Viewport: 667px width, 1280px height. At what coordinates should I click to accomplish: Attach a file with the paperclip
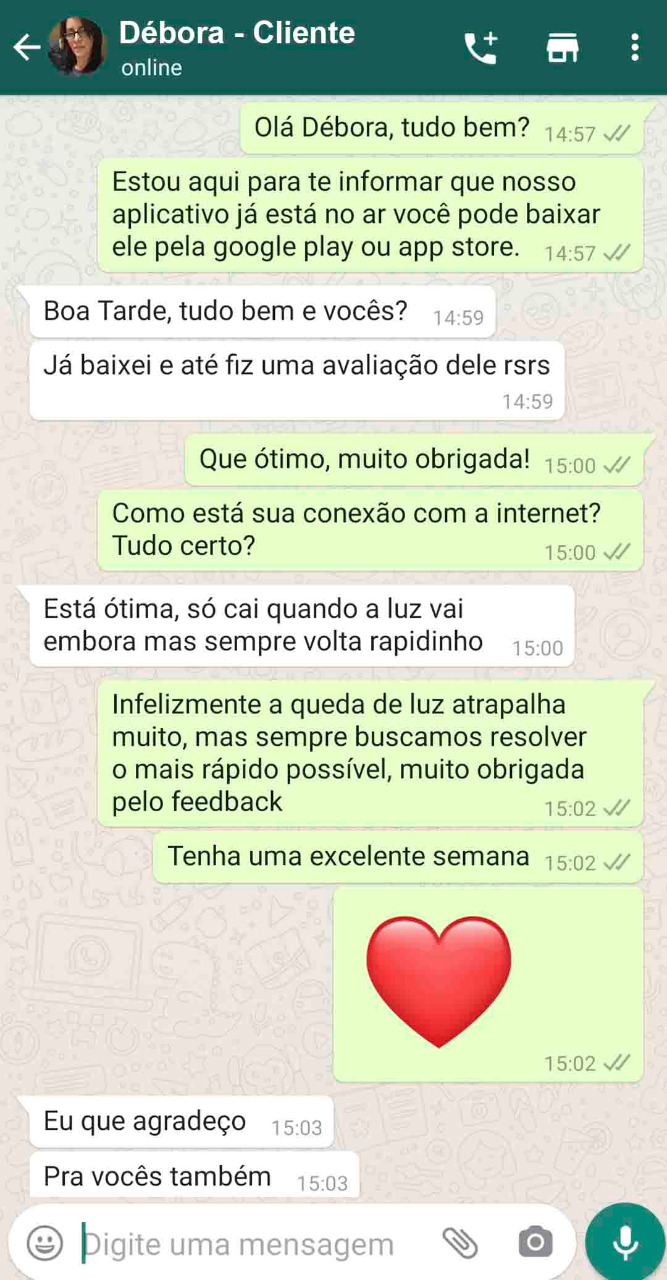coord(460,1243)
